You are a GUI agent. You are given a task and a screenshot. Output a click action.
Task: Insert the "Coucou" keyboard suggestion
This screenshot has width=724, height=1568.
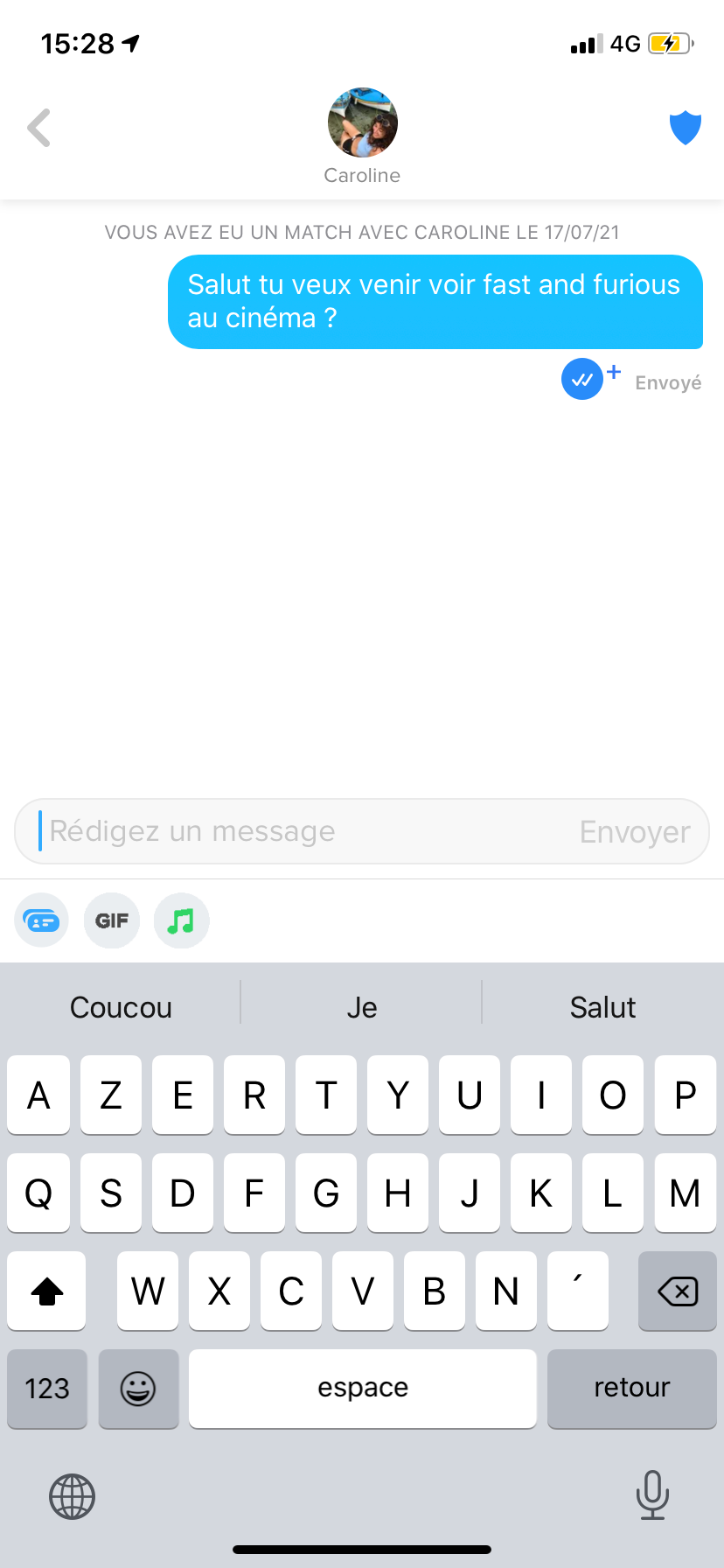[x=121, y=1007]
